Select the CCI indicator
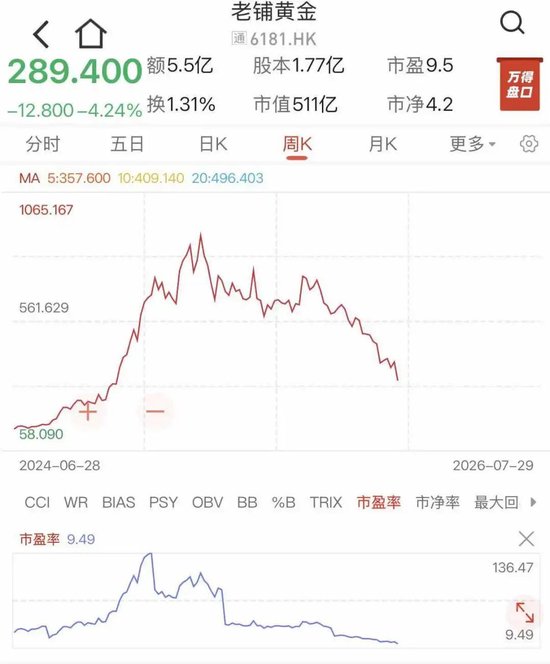The image size is (550, 664). click(37, 503)
